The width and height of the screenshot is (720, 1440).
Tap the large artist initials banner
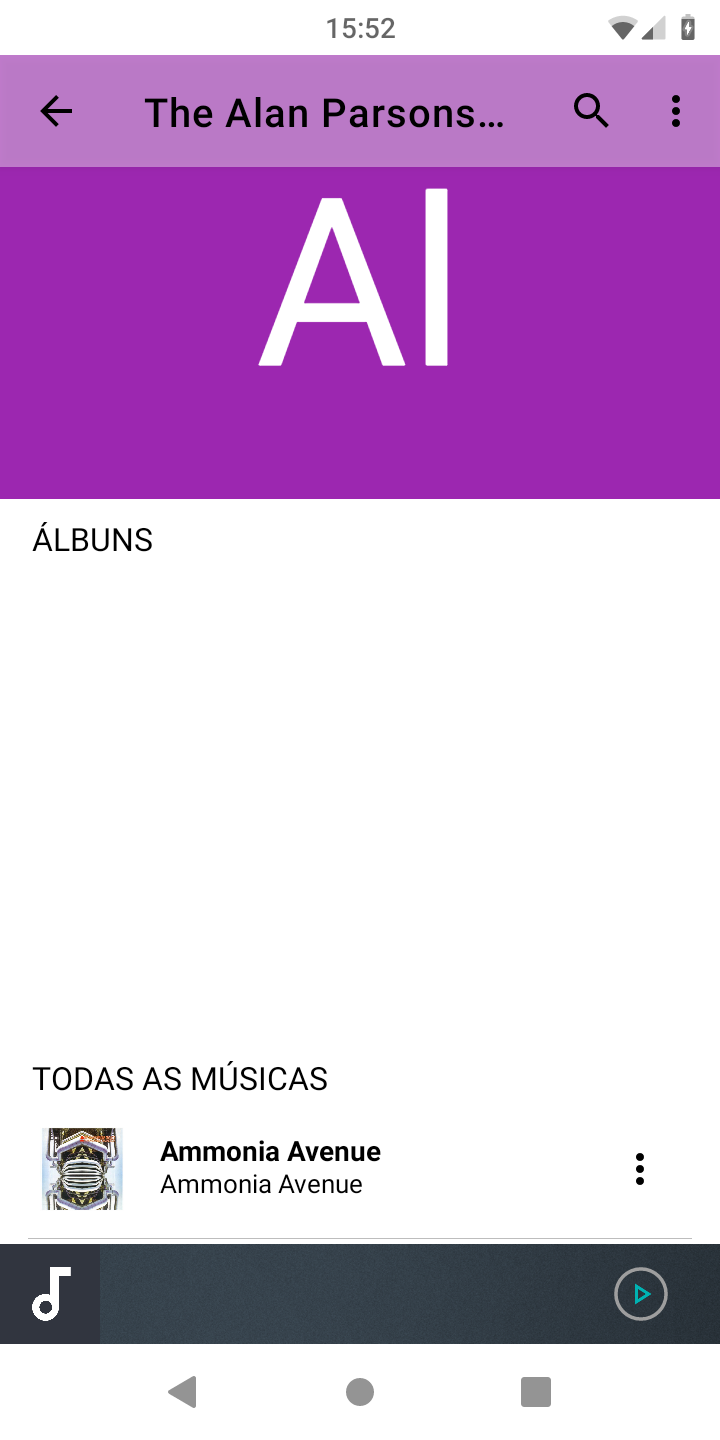click(x=360, y=332)
